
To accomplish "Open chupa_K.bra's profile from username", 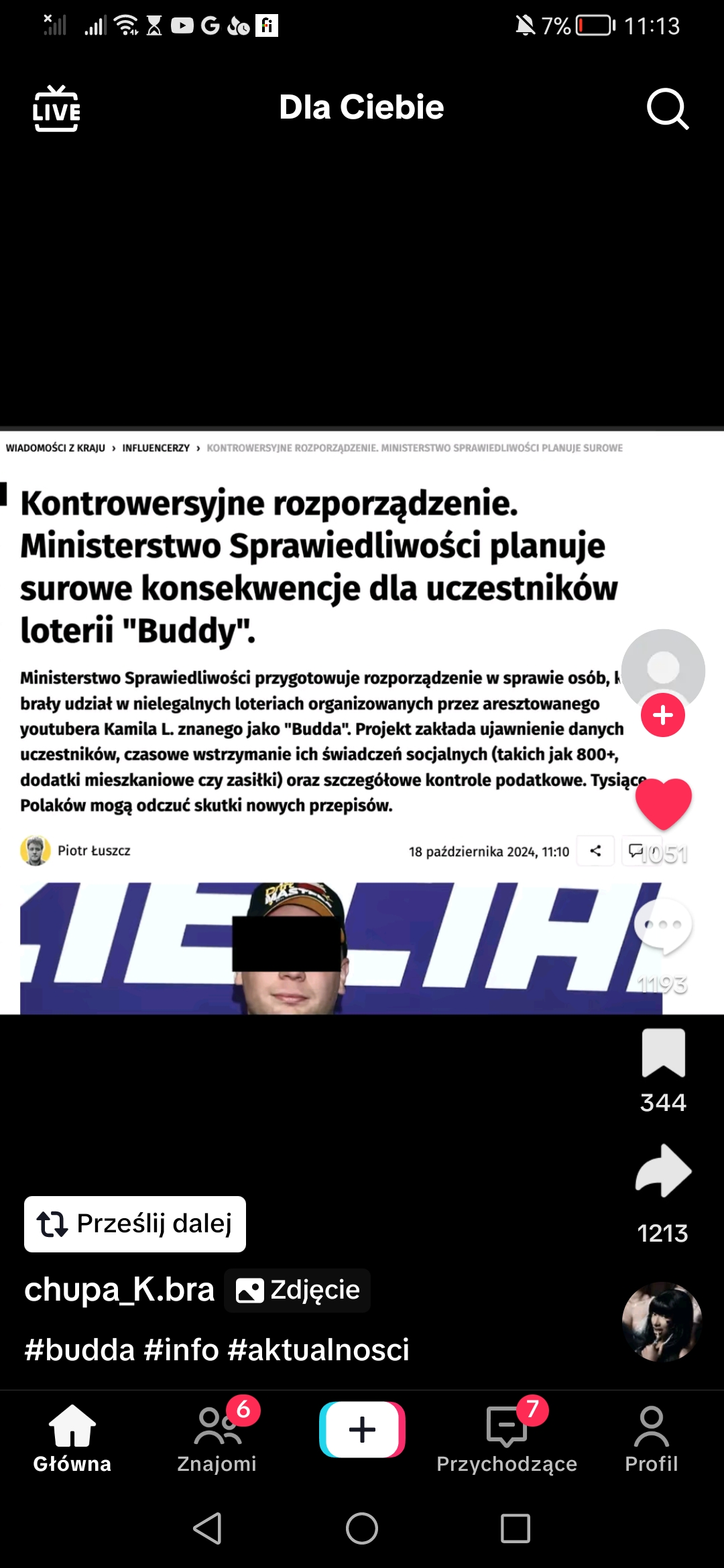I will [x=119, y=1289].
